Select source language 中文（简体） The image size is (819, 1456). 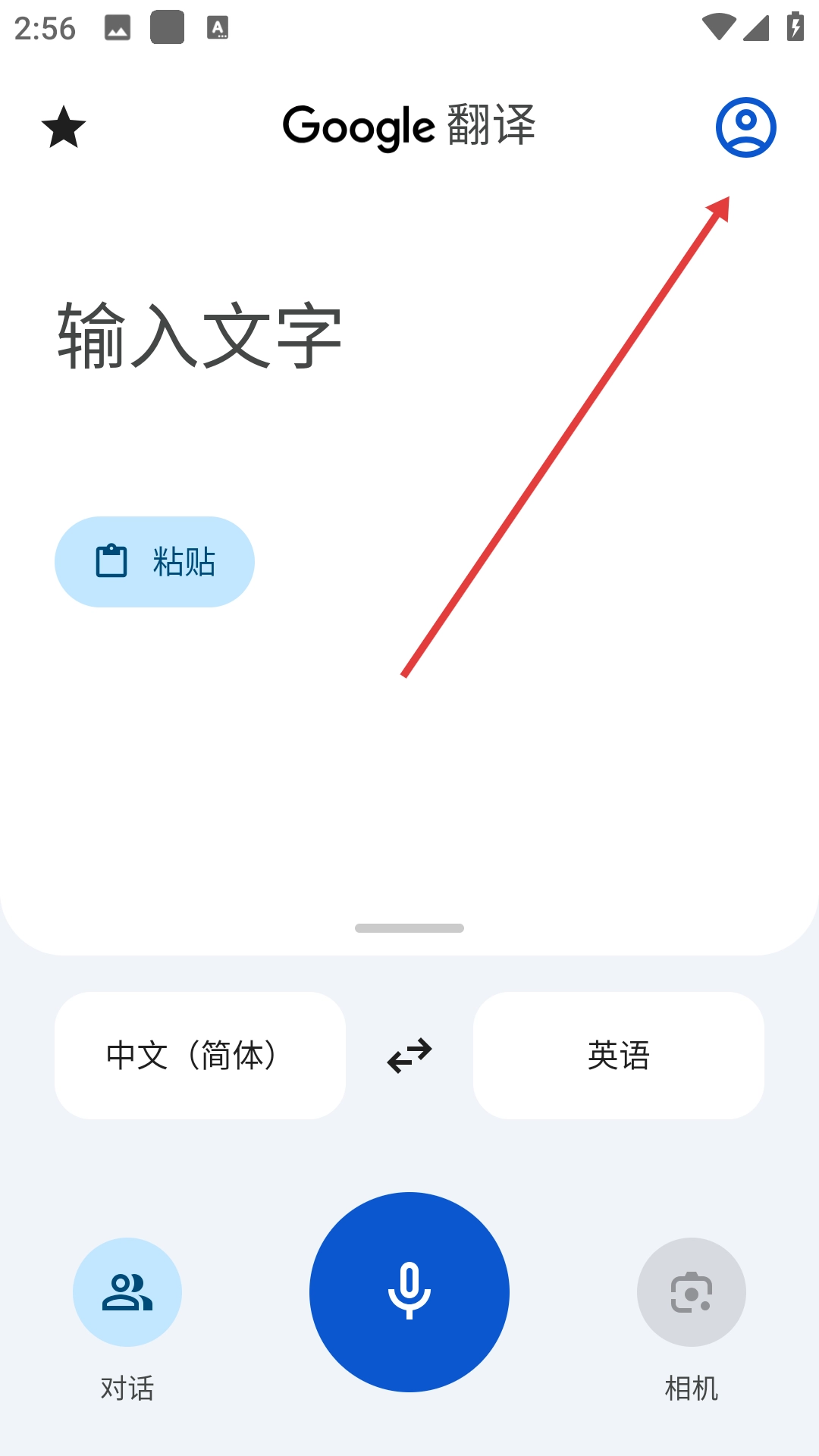pyautogui.click(x=200, y=1056)
